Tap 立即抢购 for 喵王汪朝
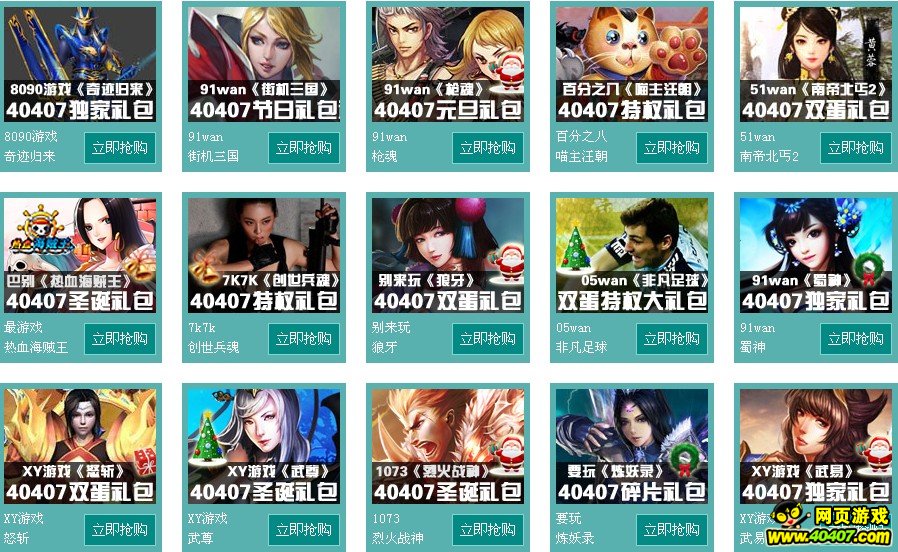The height and width of the screenshot is (552, 898). tap(672, 147)
